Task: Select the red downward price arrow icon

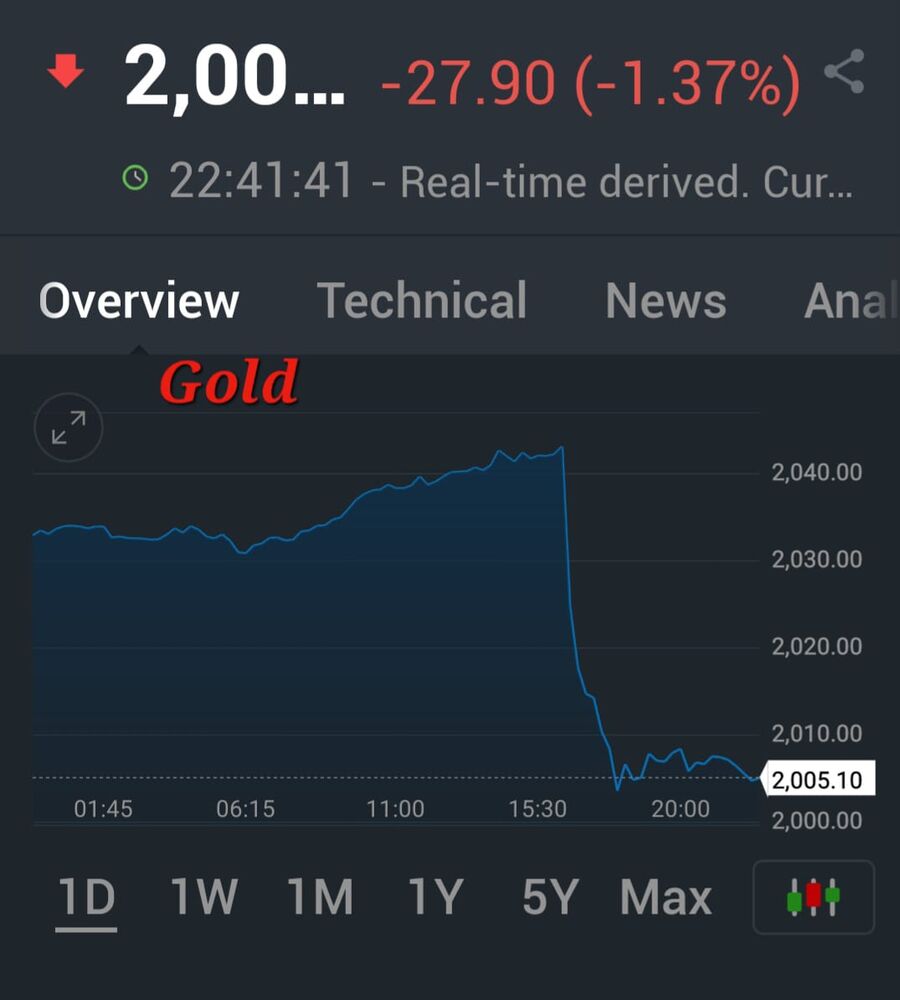Action: click(63, 70)
